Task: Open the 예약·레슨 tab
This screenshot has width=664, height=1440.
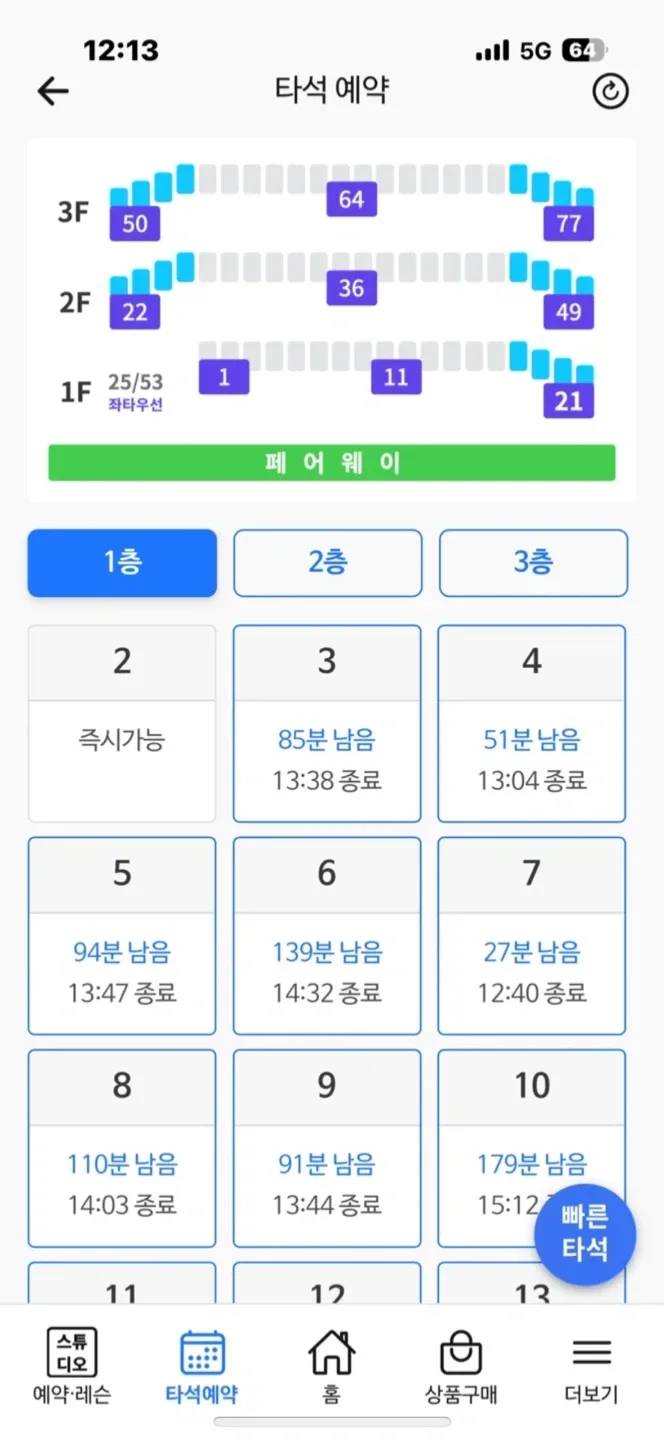Action: coord(73,1367)
